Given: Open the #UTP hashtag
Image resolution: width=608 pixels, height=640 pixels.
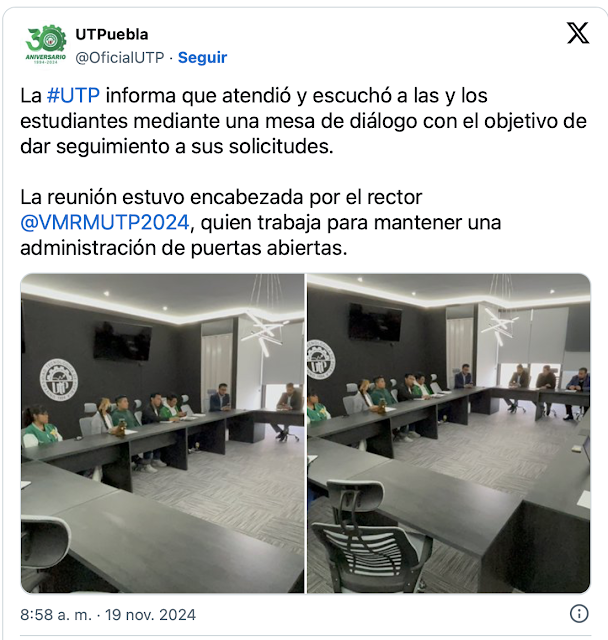Looking at the screenshot, I should point(72,96).
